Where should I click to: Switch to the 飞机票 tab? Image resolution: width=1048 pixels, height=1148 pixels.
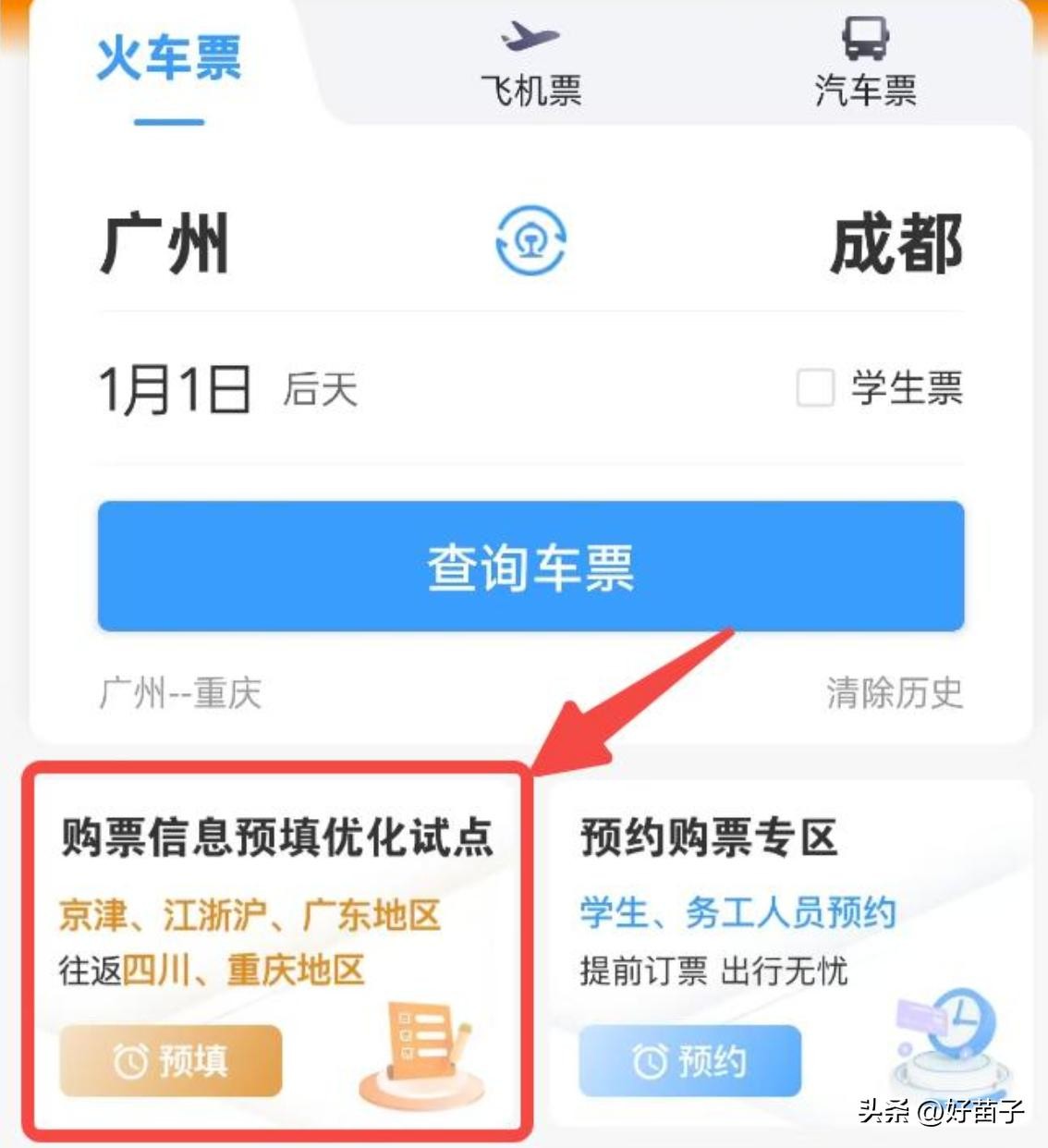click(530, 65)
